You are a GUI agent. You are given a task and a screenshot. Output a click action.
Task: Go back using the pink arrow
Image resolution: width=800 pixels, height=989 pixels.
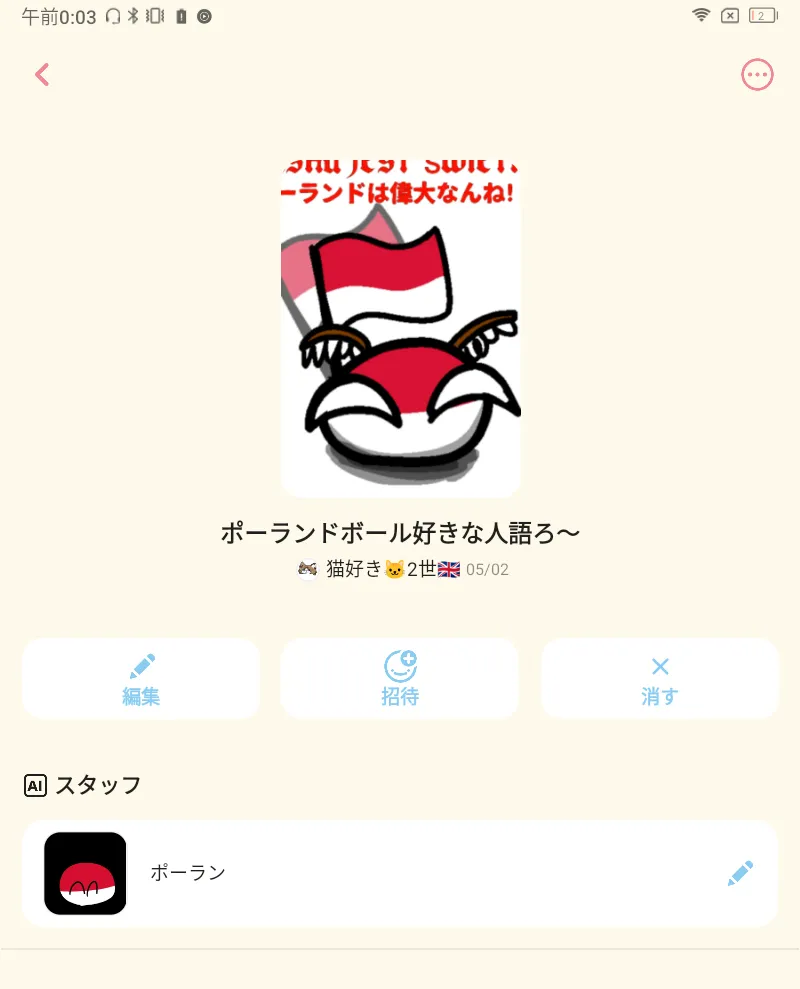[42, 75]
